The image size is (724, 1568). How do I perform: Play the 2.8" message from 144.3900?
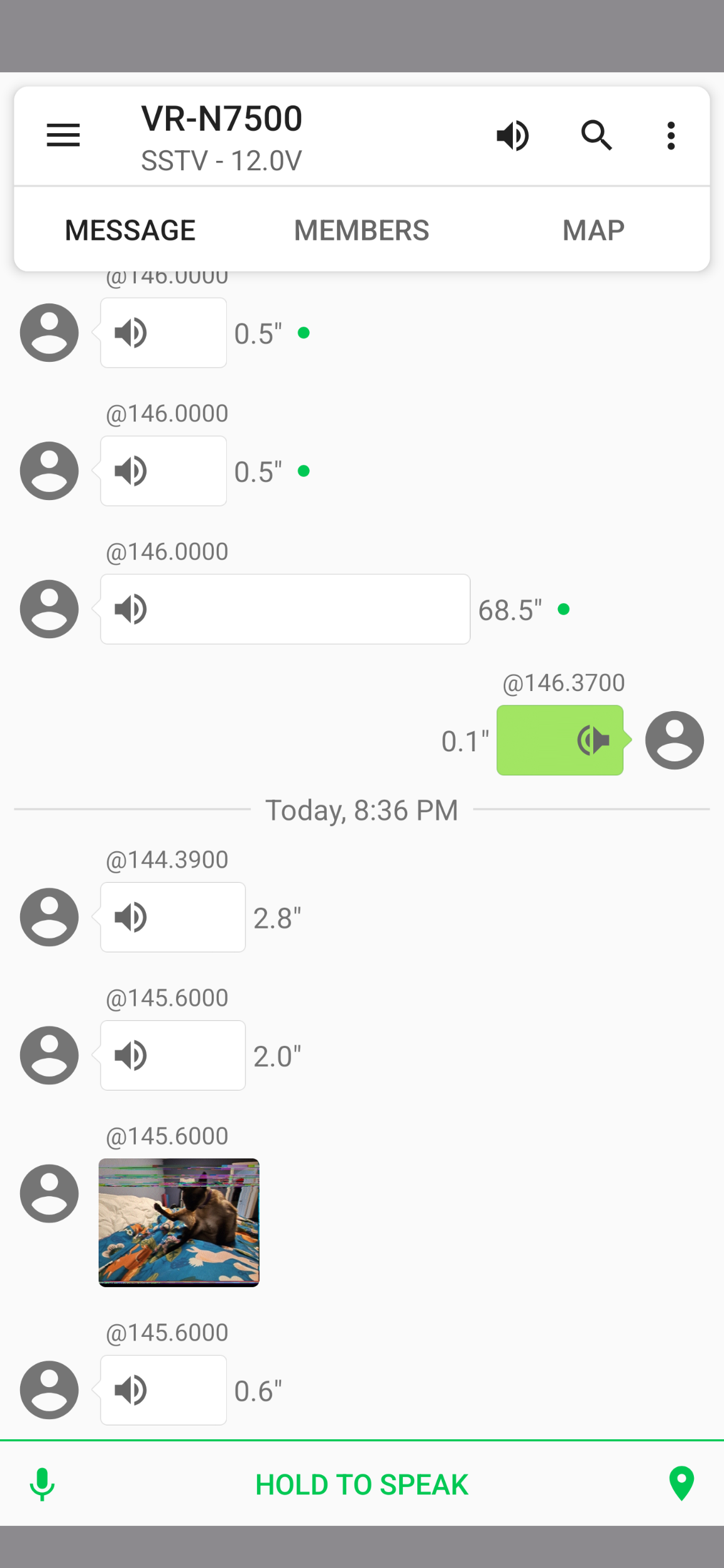point(172,917)
